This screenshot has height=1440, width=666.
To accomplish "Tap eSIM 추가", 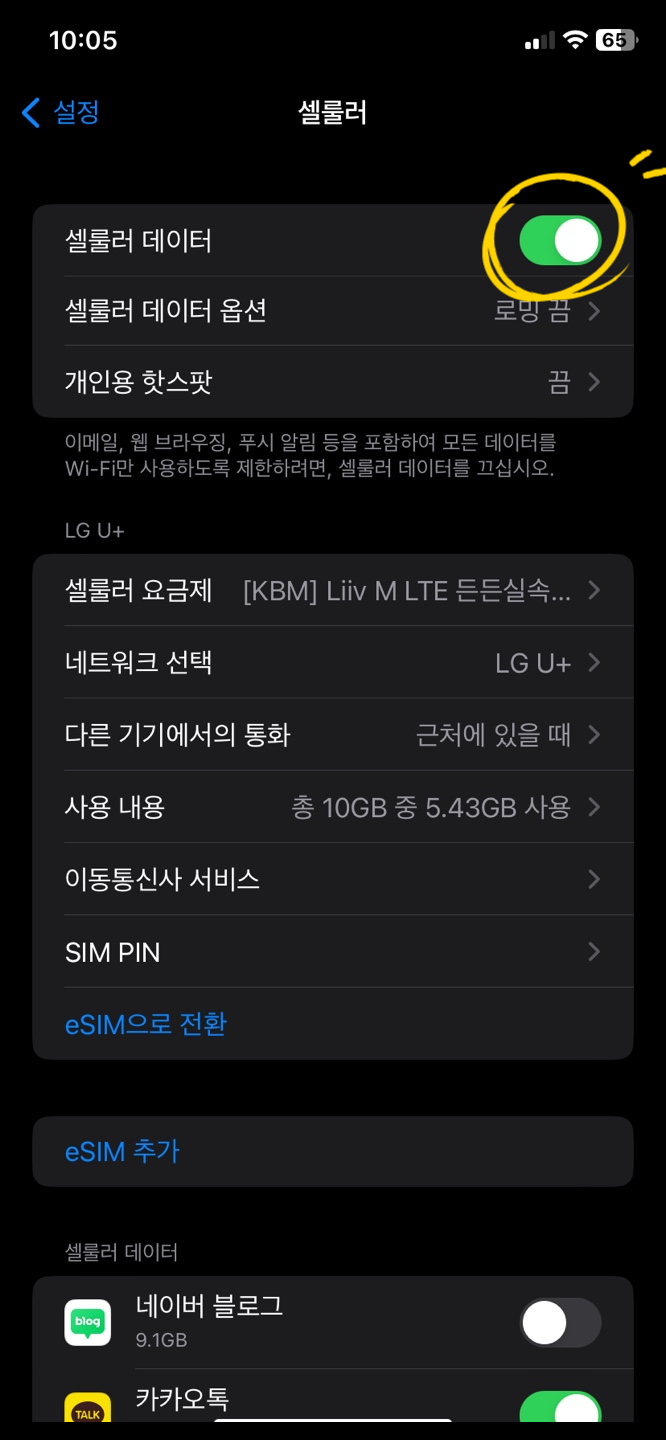I will (123, 1152).
